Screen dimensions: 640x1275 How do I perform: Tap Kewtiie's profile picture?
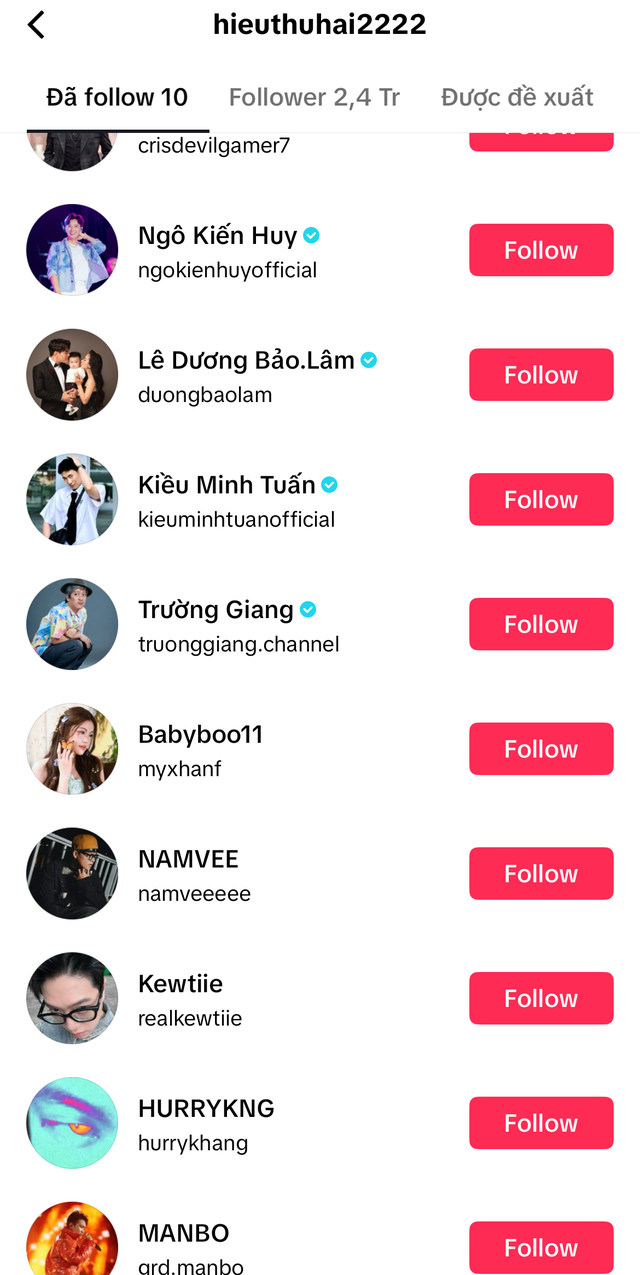72,998
